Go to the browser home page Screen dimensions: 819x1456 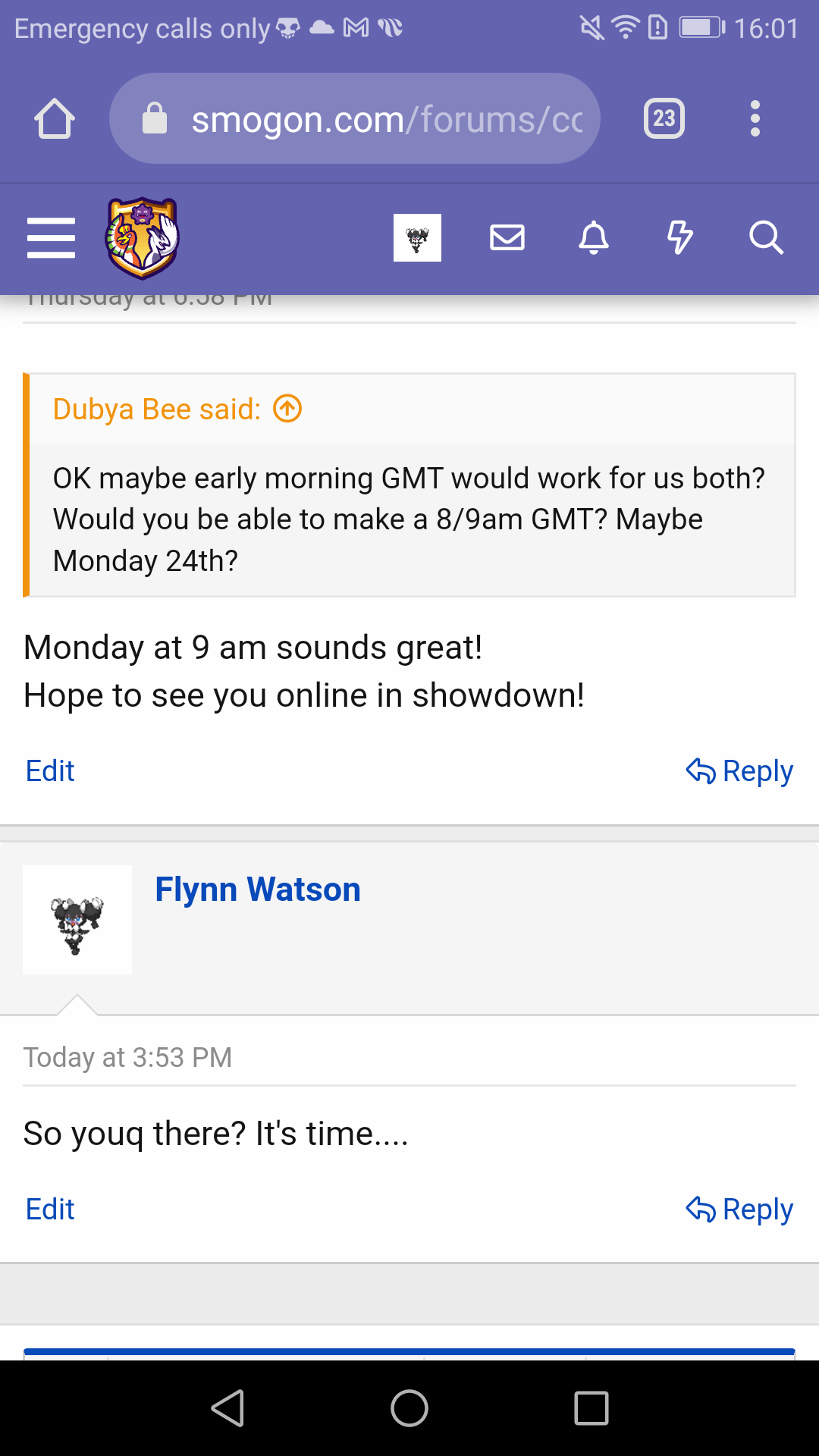pos(55,119)
